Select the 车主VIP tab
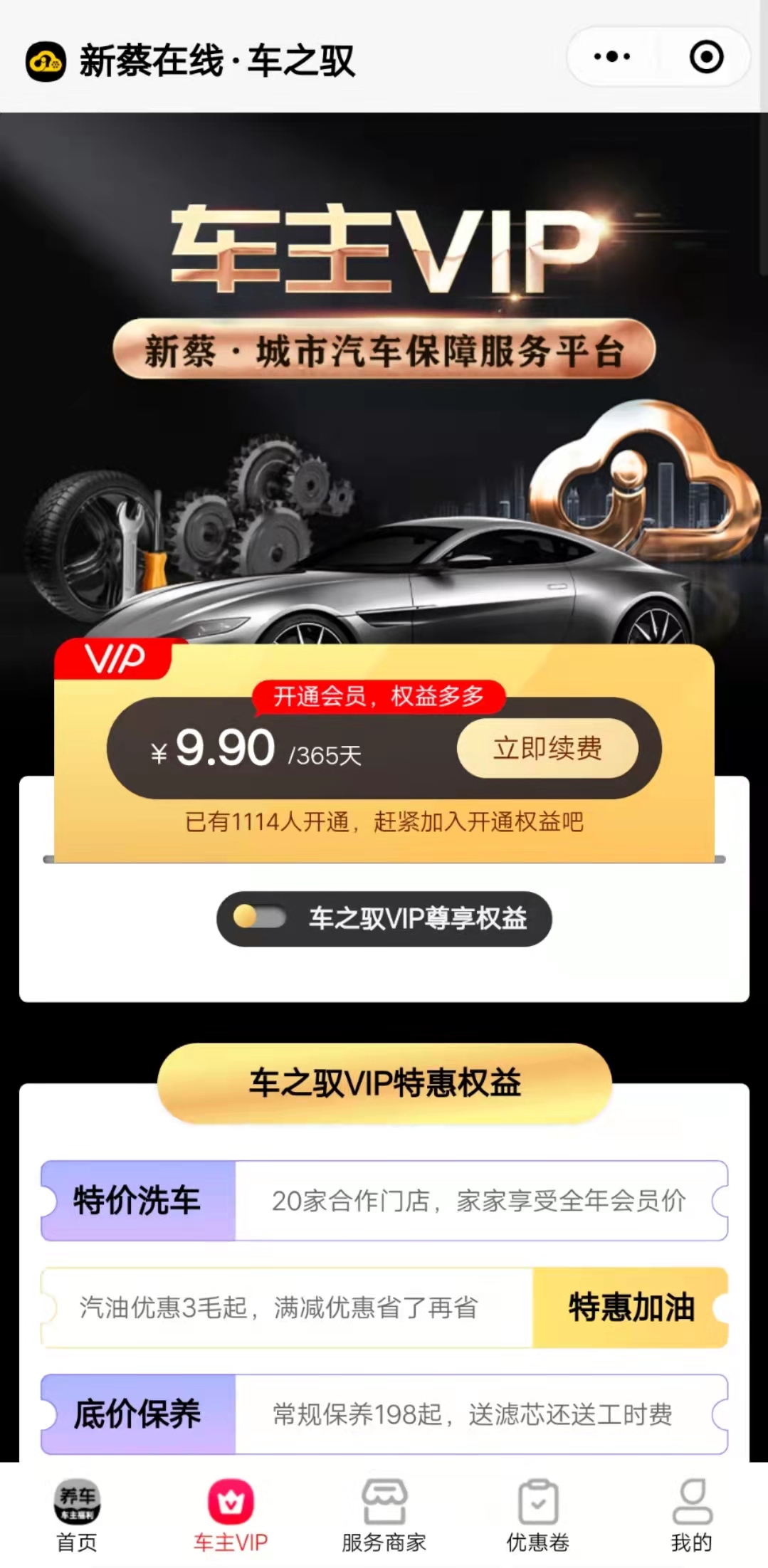 [231, 1513]
